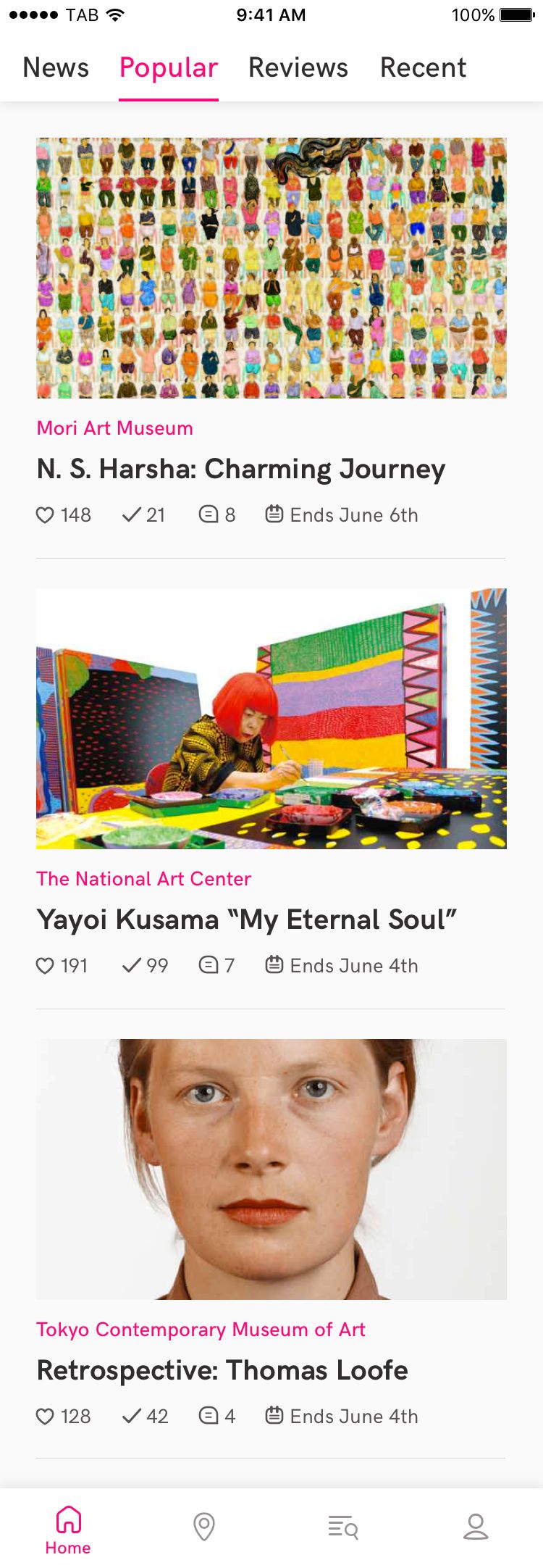The height and width of the screenshot is (1568, 543).
Task: Select the Popular tab
Action: point(169,68)
